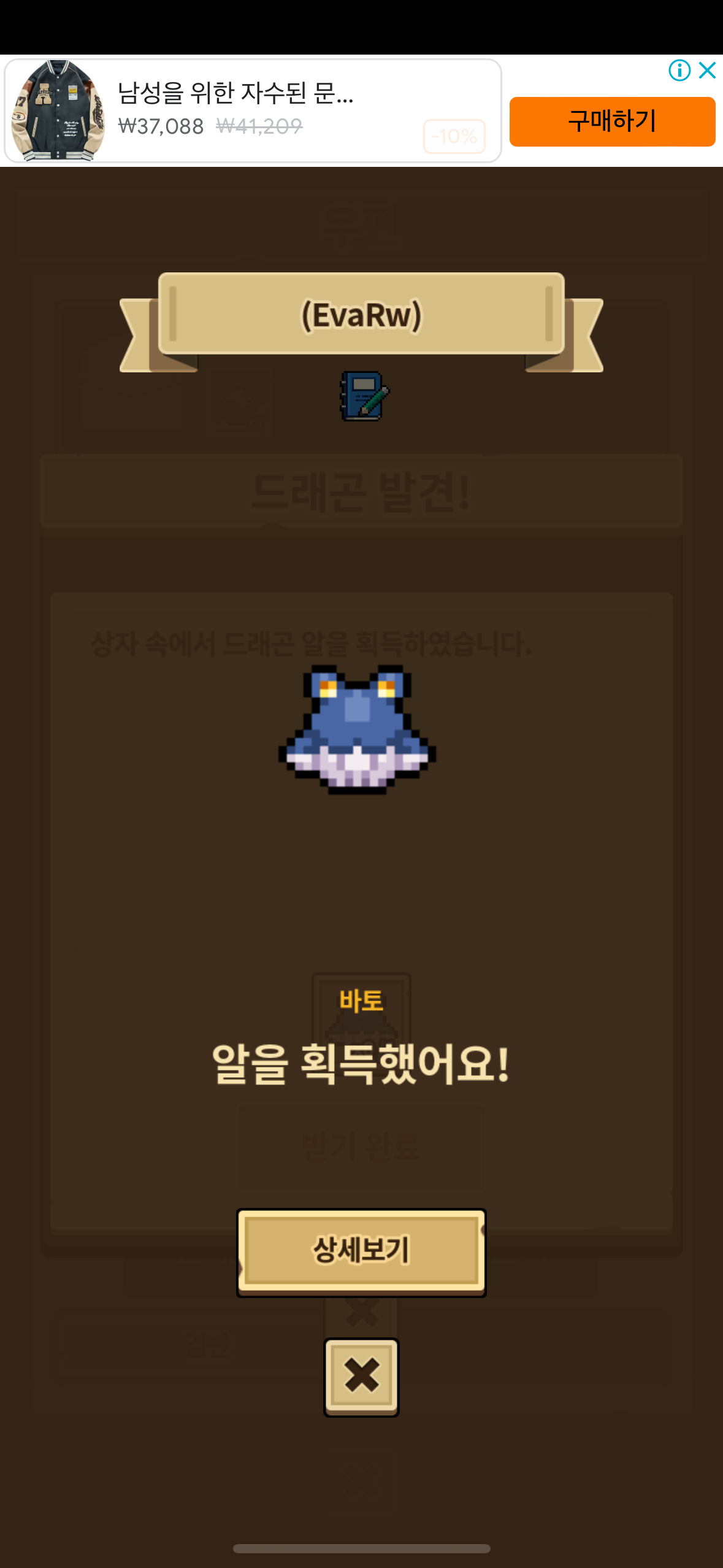The image size is (723, 1568).
Task: Tap the 상세보기 details button
Action: pyautogui.click(x=361, y=1251)
